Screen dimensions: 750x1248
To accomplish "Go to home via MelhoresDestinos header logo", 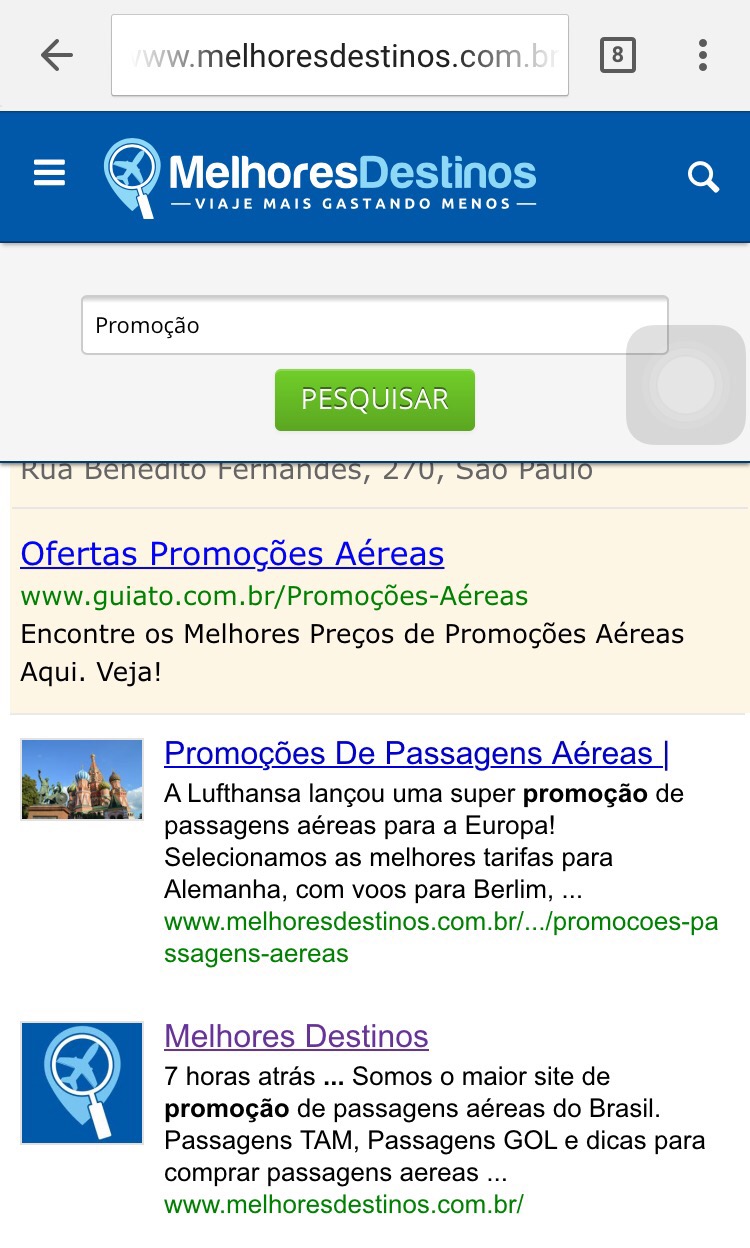I will click(x=320, y=177).
